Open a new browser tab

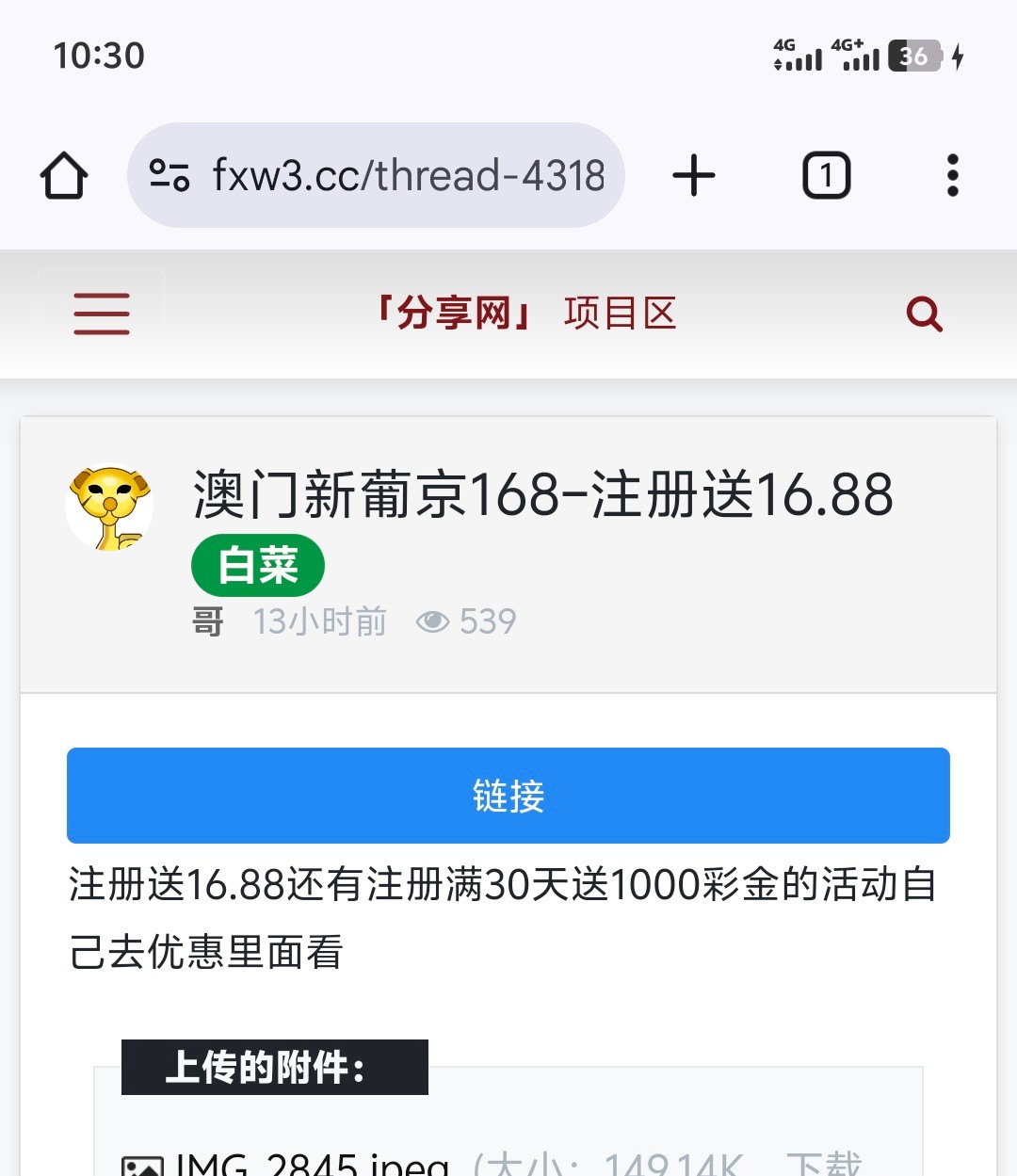coord(694,176)
